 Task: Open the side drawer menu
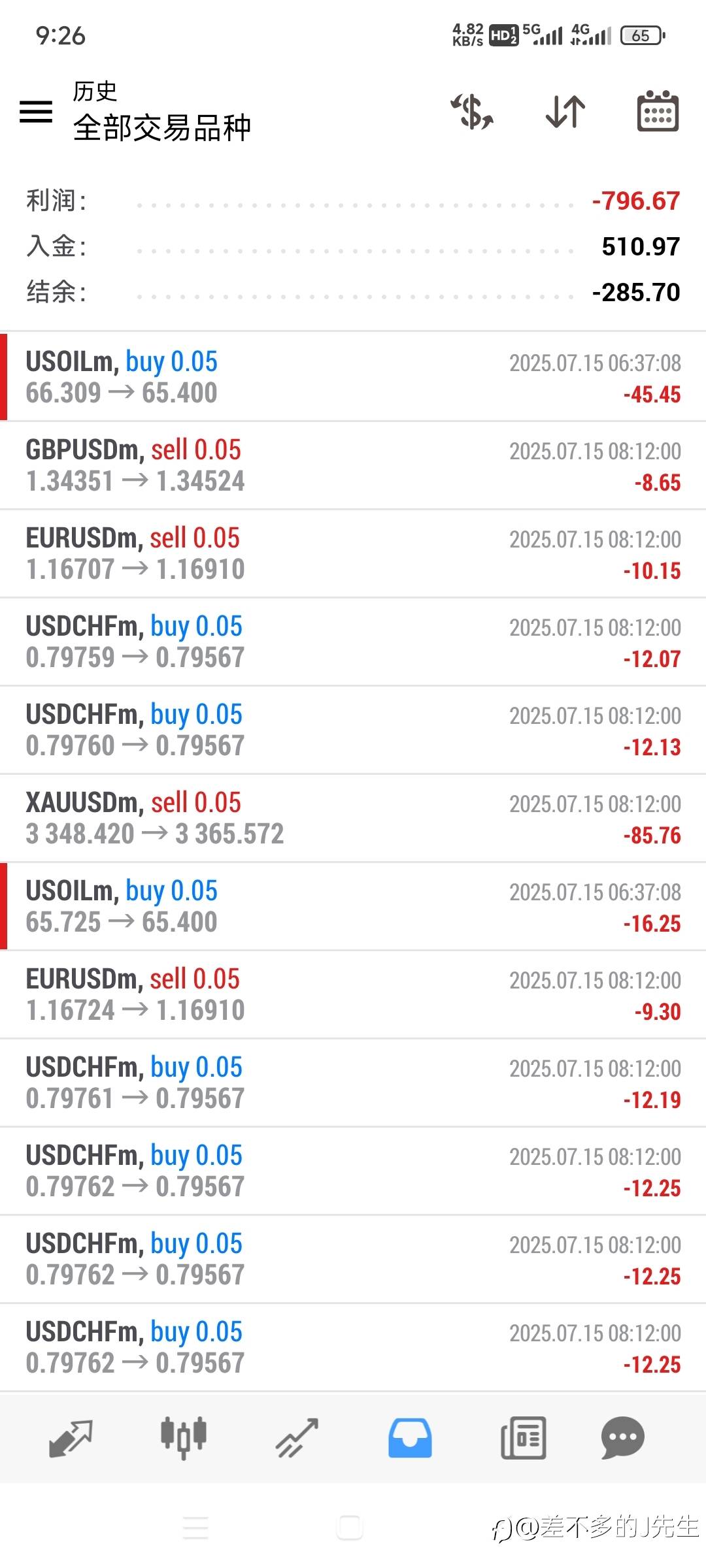point(36,112)
